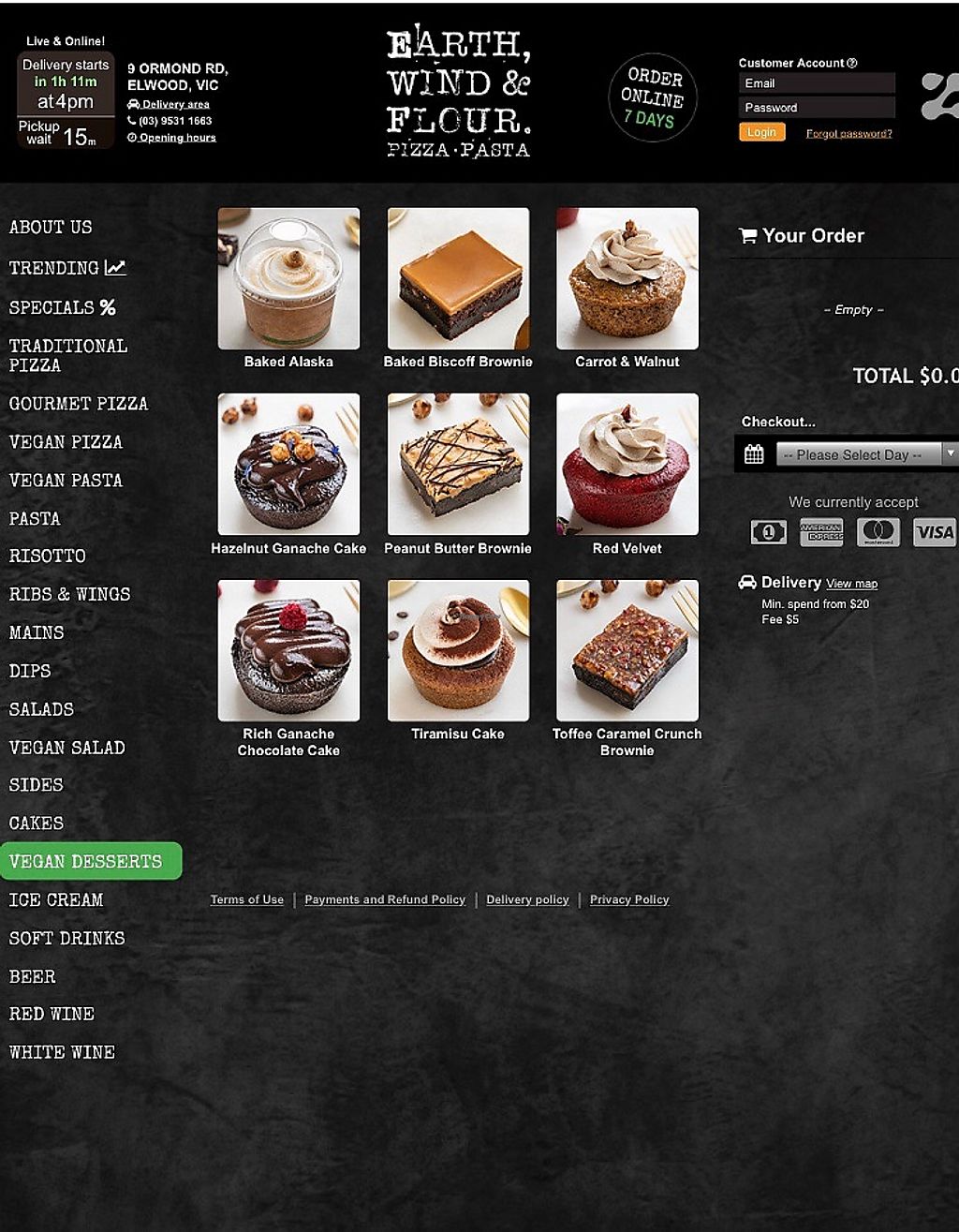Open the Gourmet Pizza category
This screenshot has height=1232, width=959.
[x=79, y=404]
